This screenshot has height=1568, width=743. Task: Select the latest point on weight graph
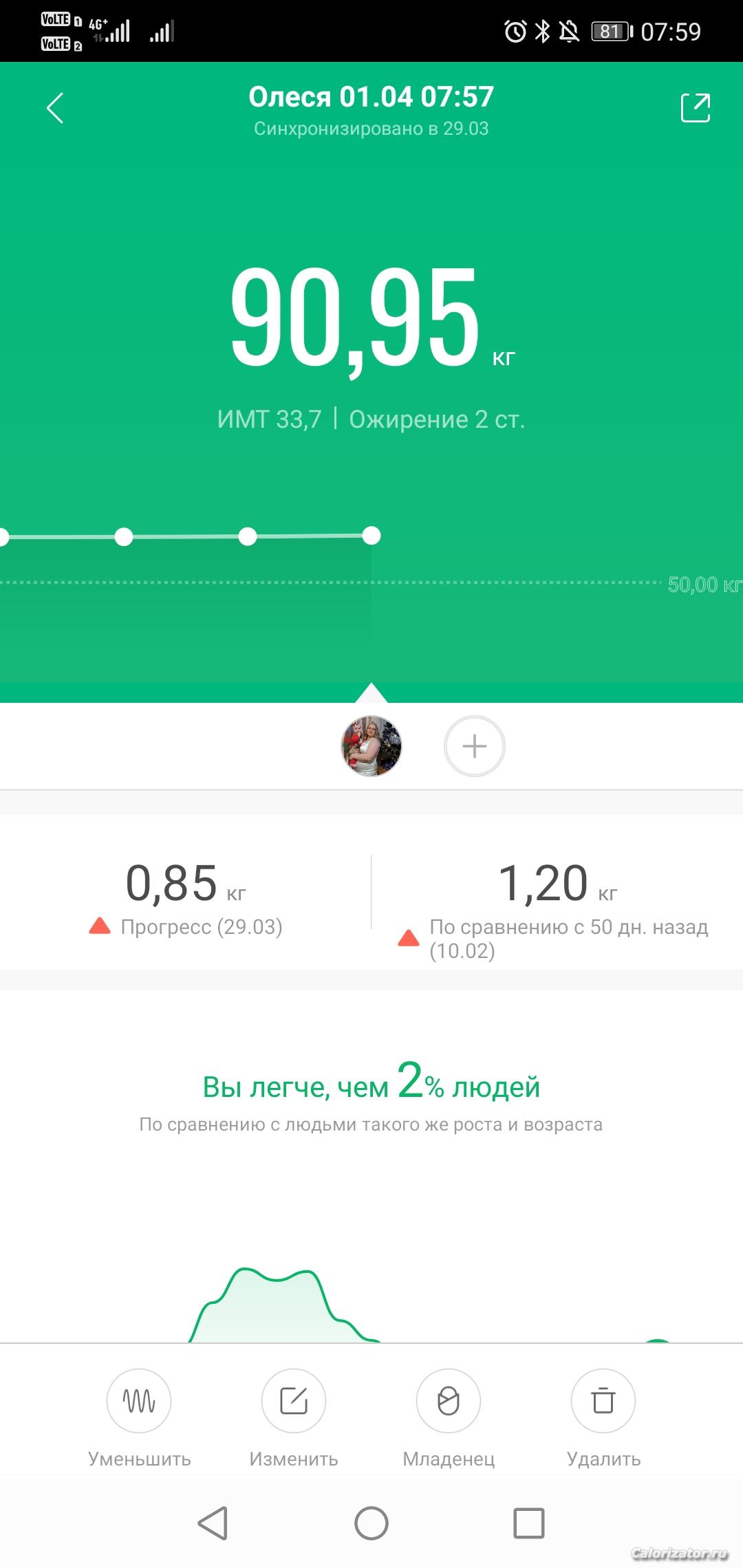(371, 535)
